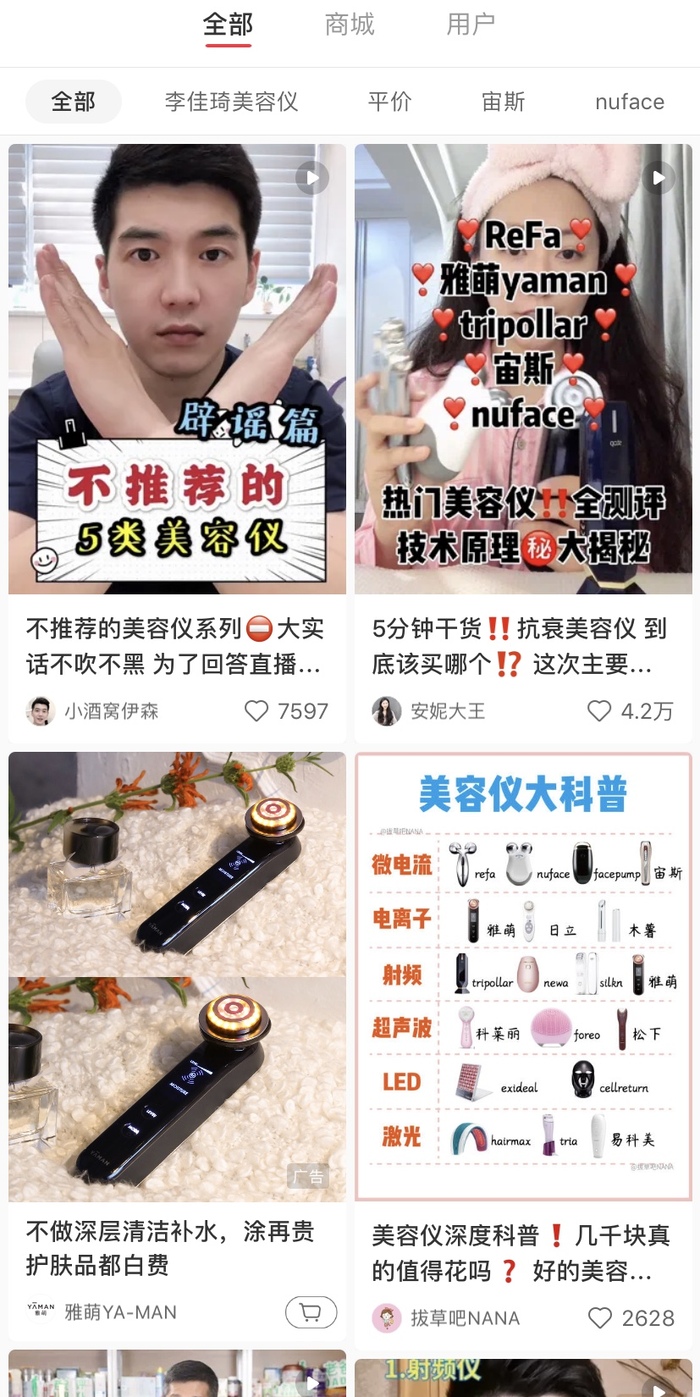Like the post by 拔草吧NANA

point(600,1318)
